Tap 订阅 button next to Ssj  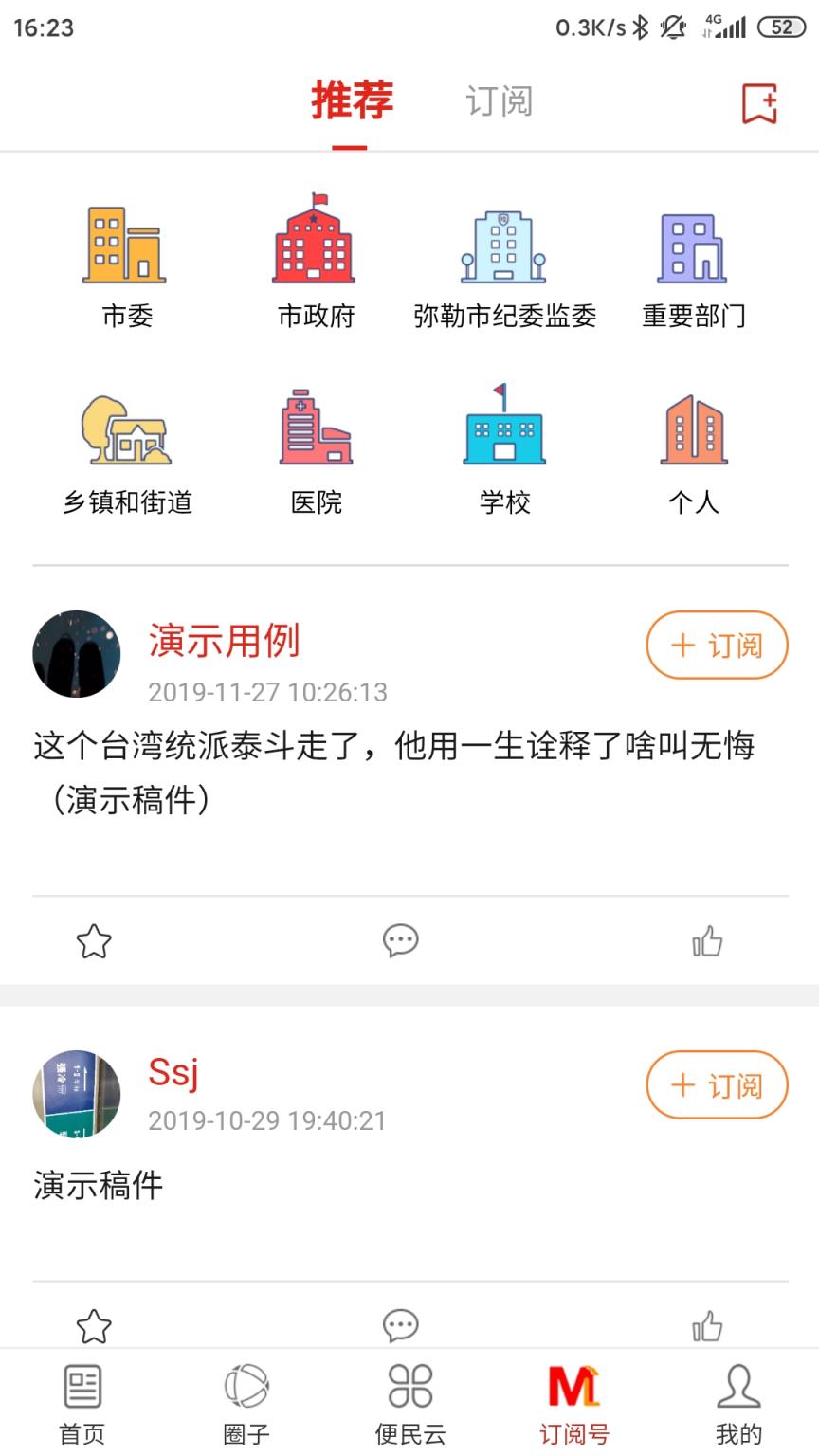[717, 1084]
